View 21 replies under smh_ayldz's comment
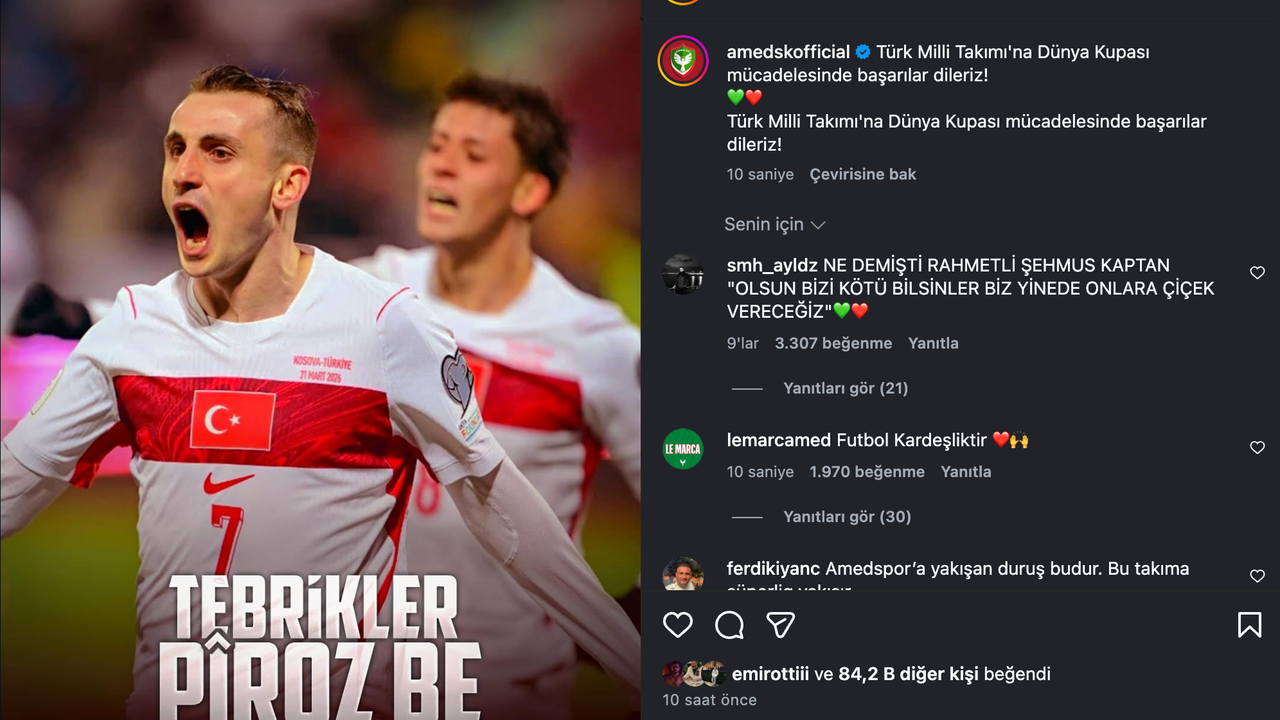The width and height of the screenshot is (1280, 720). pos(845,388)
